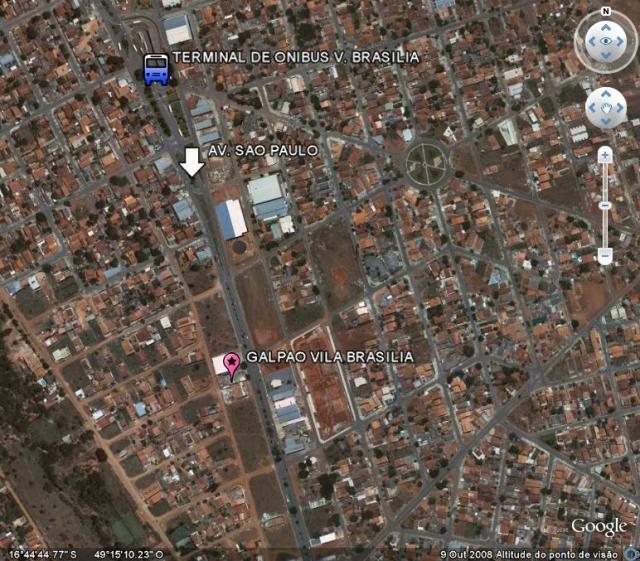640x561 pixels.
Task: Tap the eye look-around joystick
Action: (x=606, y=41)
